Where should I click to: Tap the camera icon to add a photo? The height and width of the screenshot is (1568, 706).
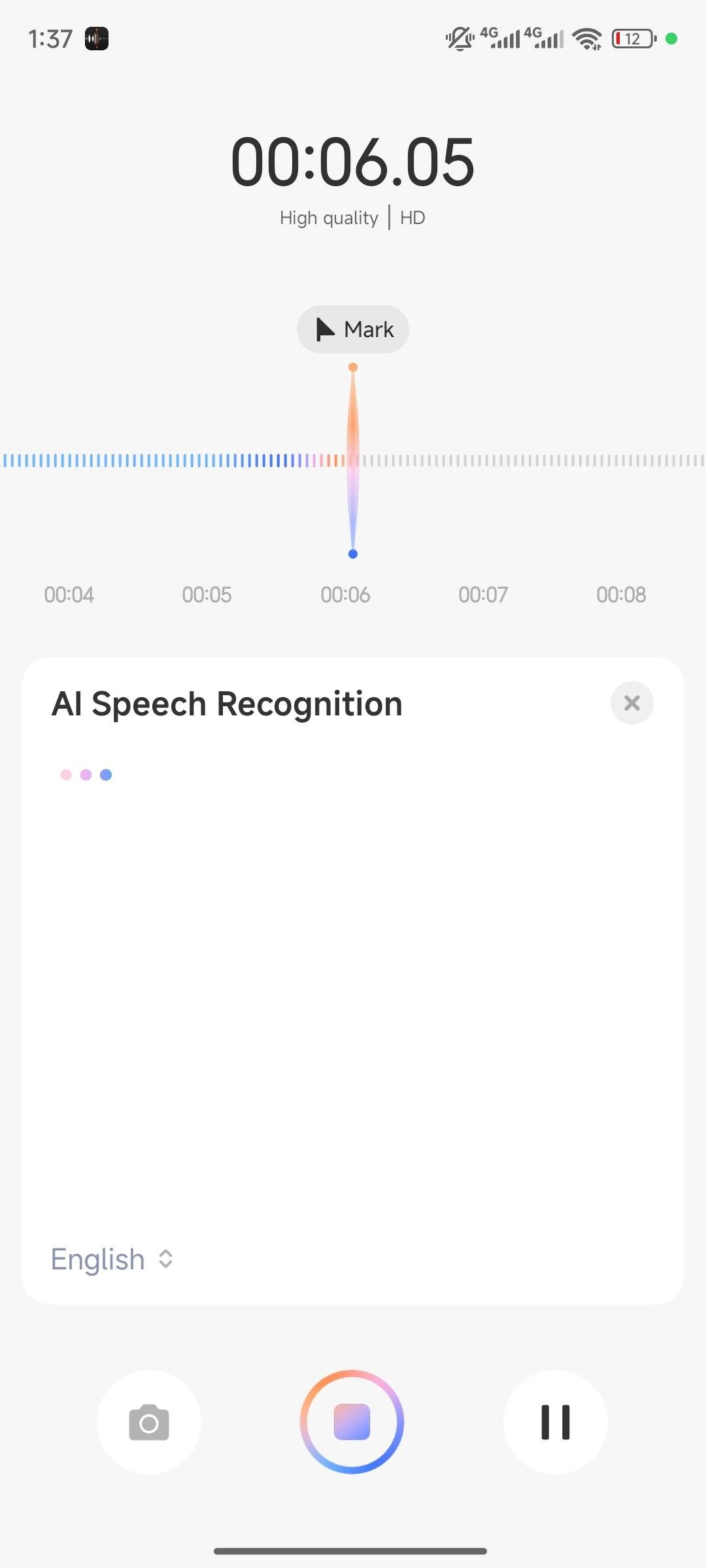tap(149, 1422)
